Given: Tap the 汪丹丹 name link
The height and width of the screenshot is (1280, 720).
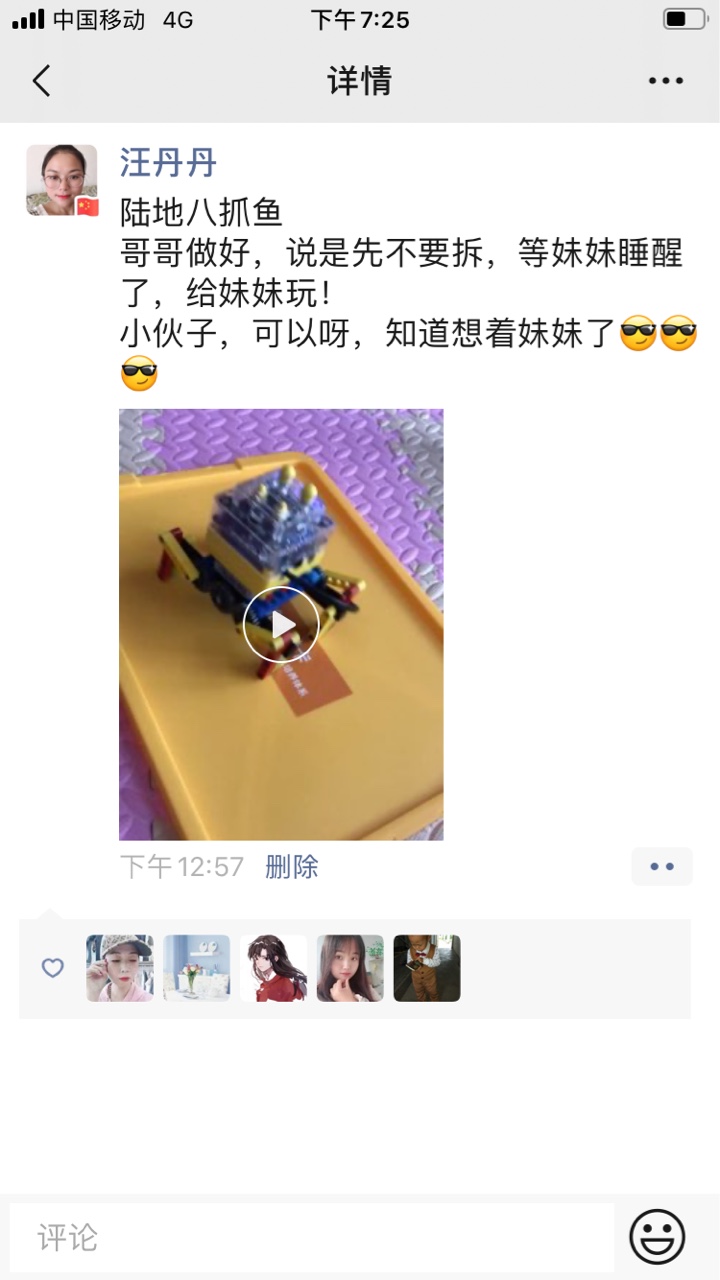Looking at the screenshot, I should [168, 162].
